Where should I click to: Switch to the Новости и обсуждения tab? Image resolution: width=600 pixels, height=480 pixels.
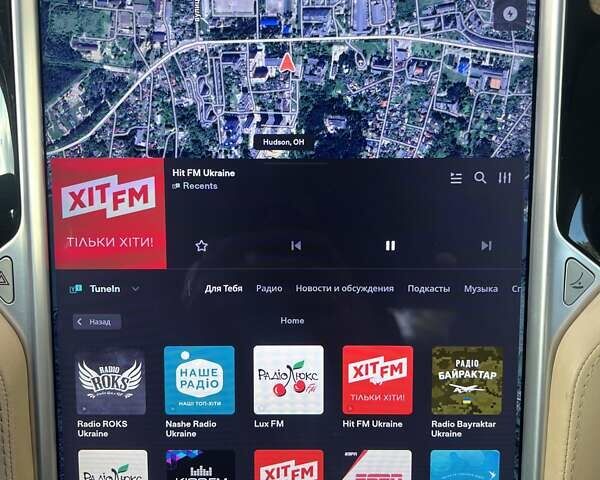coord(344,289)
